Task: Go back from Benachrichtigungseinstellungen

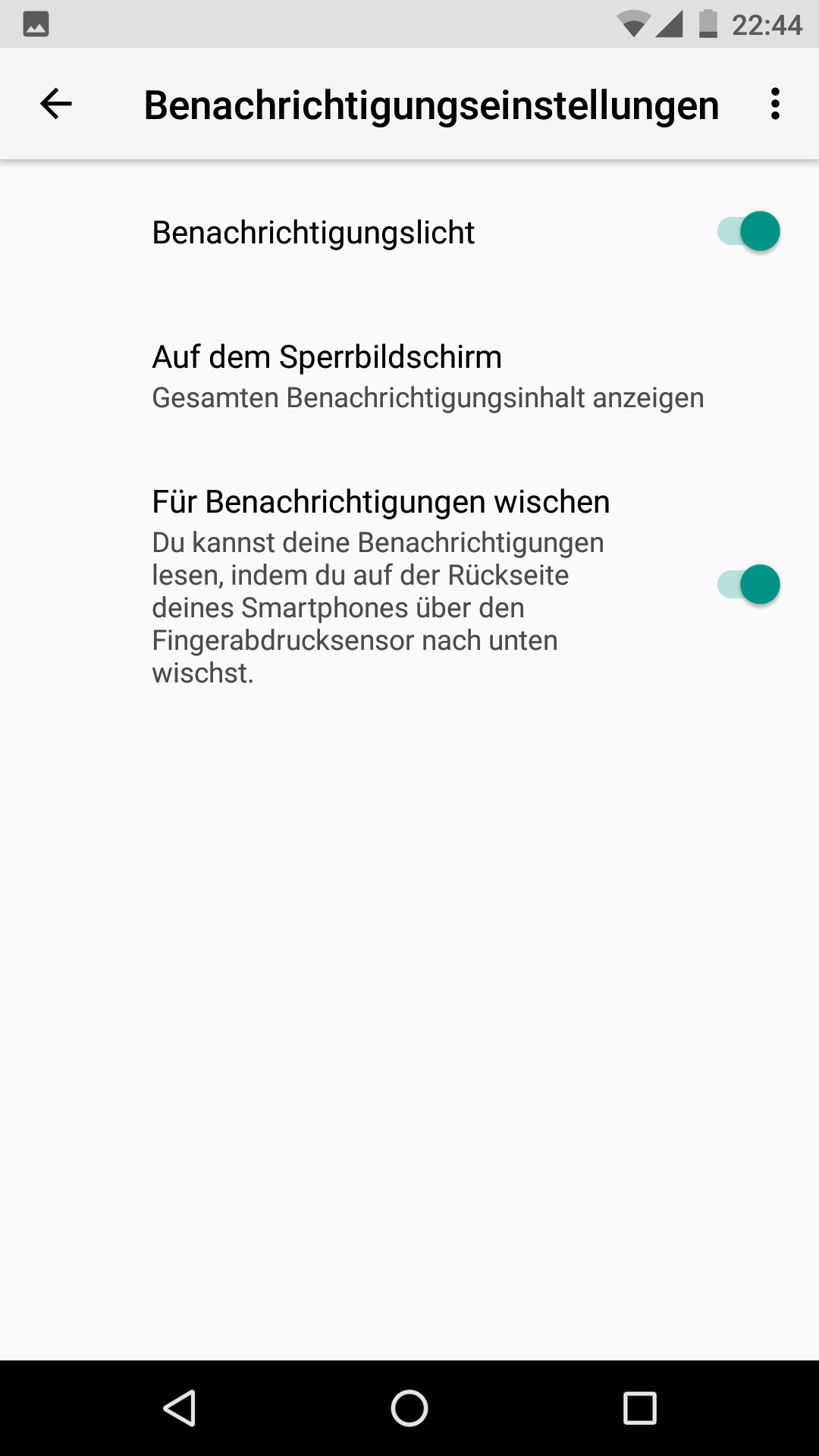Action: click(56, 104)
